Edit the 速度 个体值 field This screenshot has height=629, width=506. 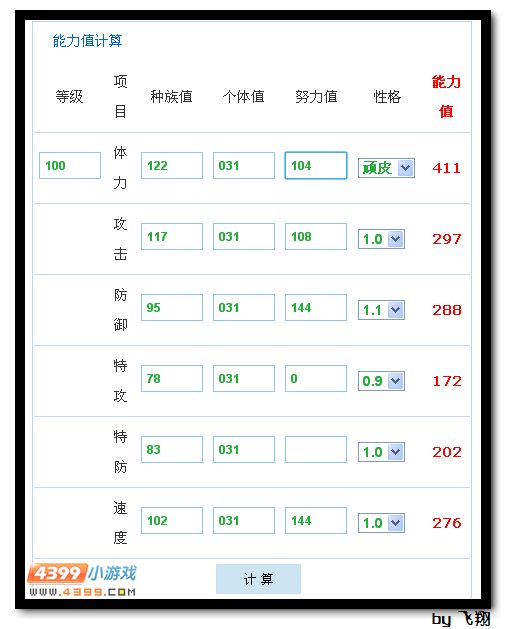point(244,520)
